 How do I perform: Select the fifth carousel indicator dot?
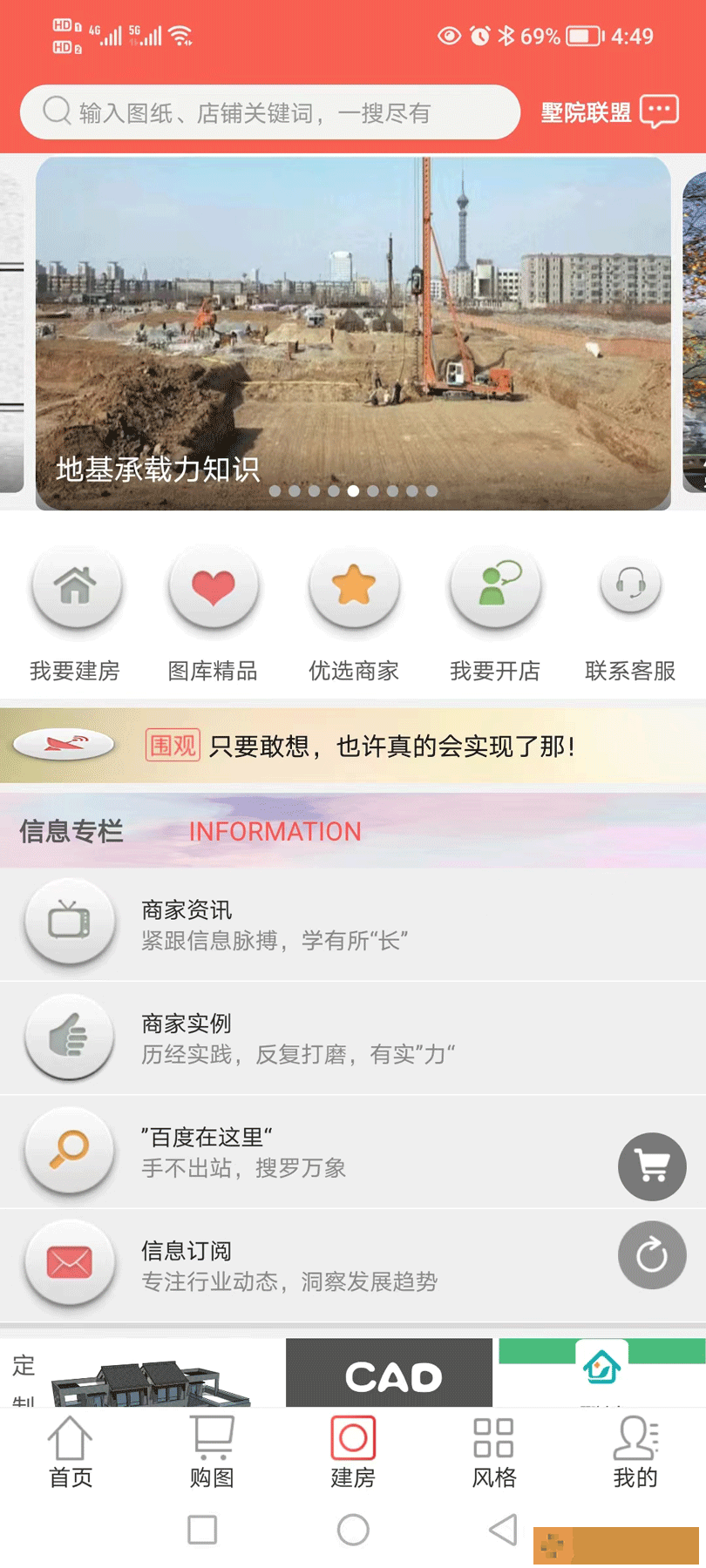pos(353,490)
